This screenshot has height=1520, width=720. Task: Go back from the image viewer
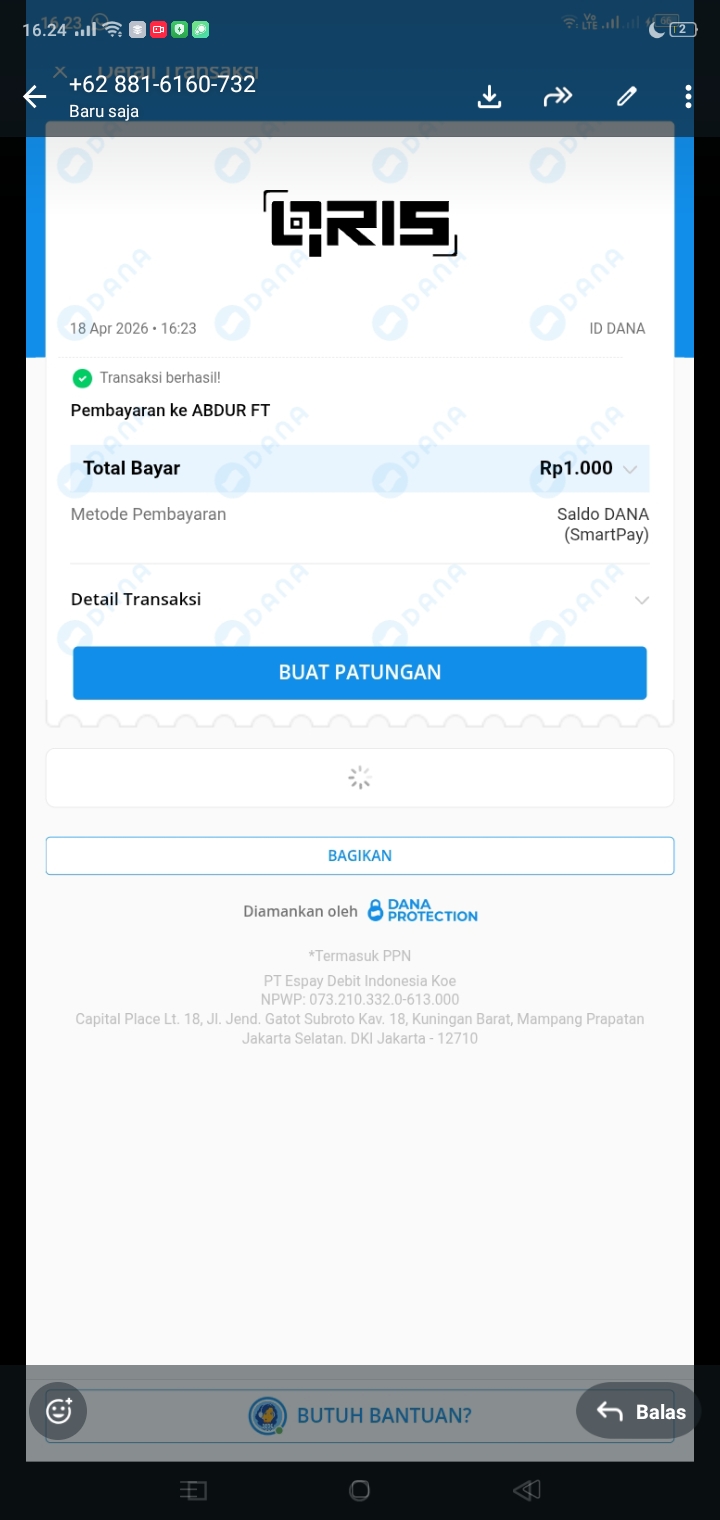pyautogui.click(x=35, y=96)
